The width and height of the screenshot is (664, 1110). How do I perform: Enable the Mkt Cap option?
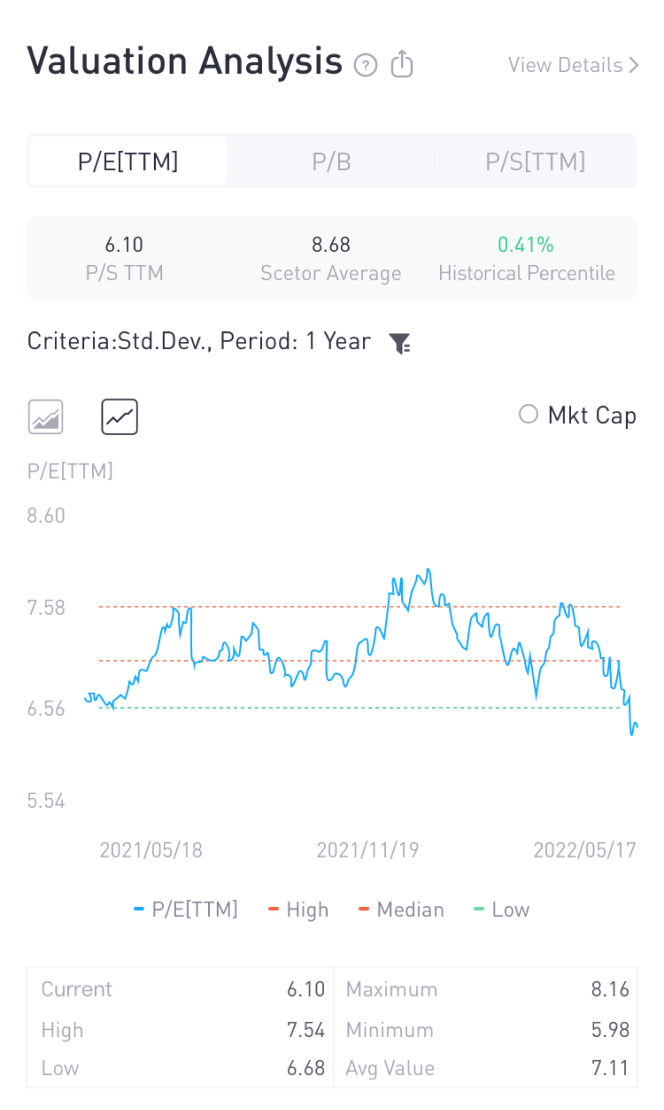click(x=578, y=415)
